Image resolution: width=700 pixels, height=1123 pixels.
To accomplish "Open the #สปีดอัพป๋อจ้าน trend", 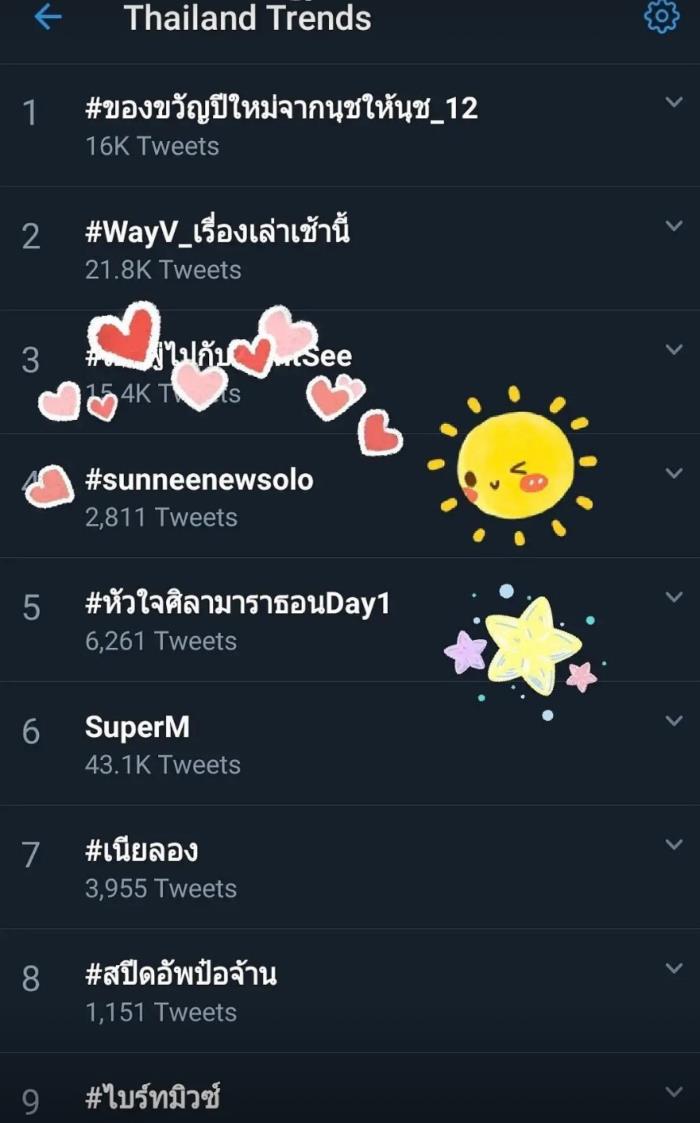I will coord(181,974).
